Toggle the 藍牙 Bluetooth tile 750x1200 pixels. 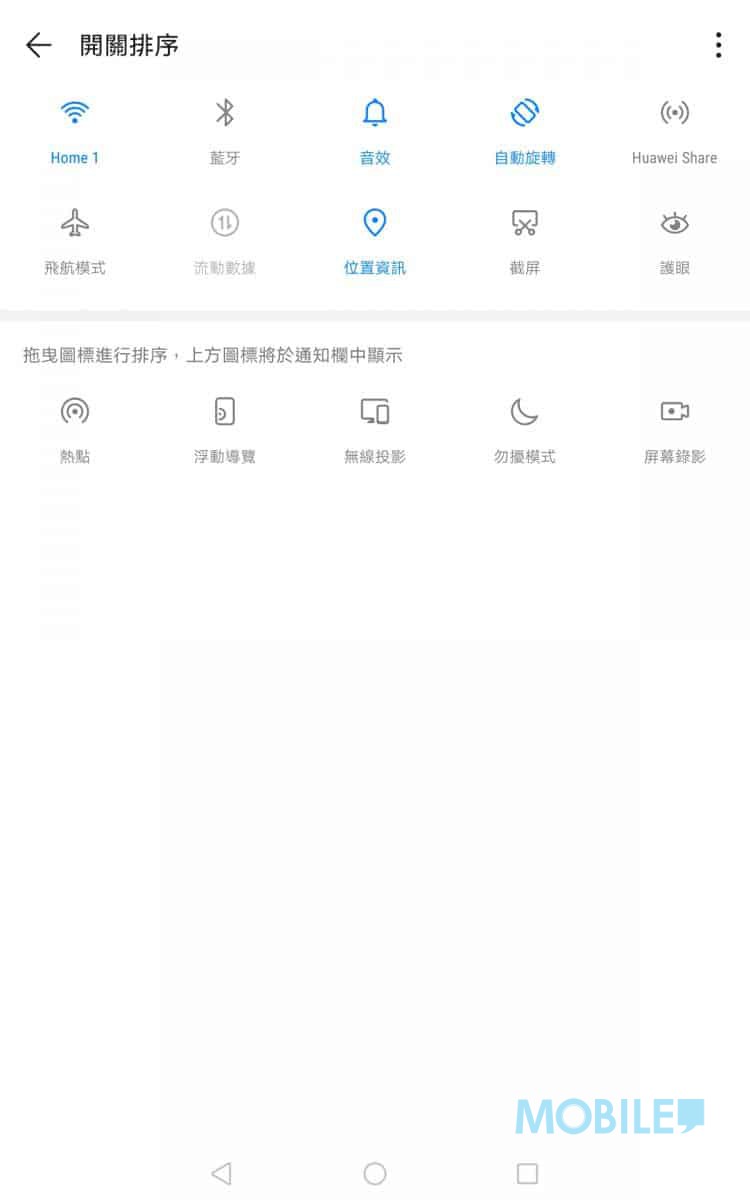pos(225,131)
